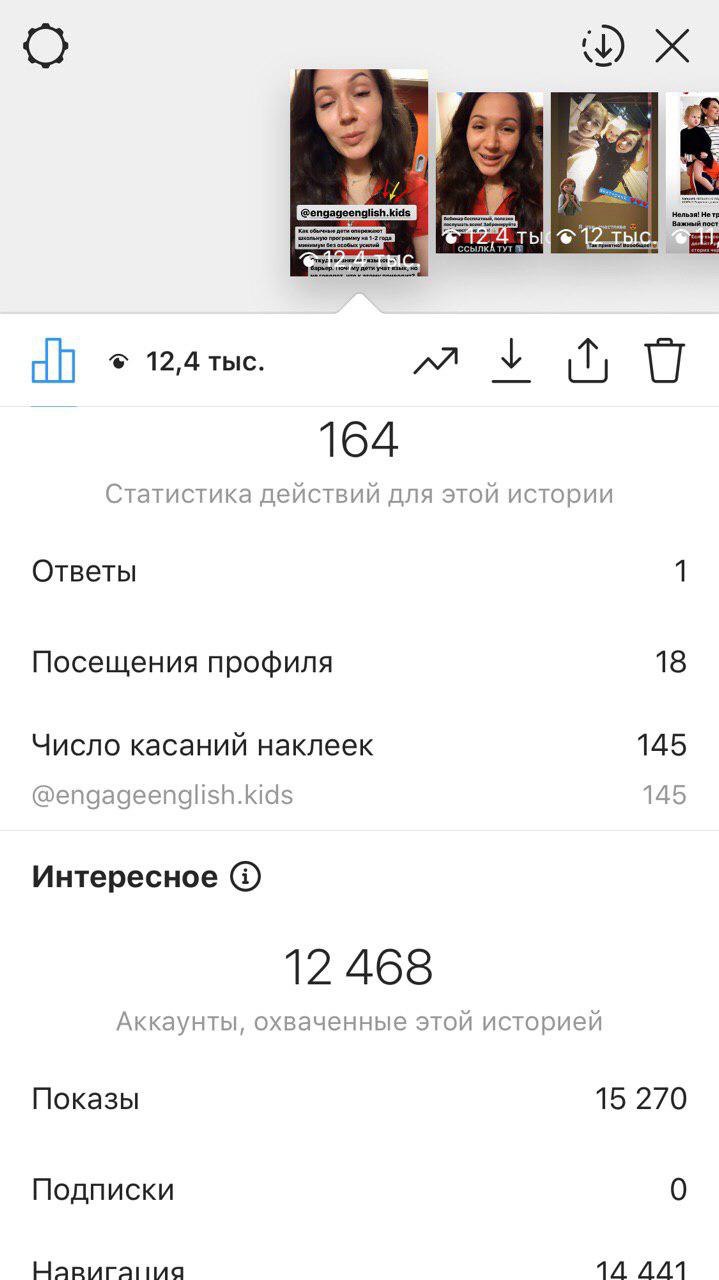Share this story
The image size is (719, 1280).
click(588, 361)
